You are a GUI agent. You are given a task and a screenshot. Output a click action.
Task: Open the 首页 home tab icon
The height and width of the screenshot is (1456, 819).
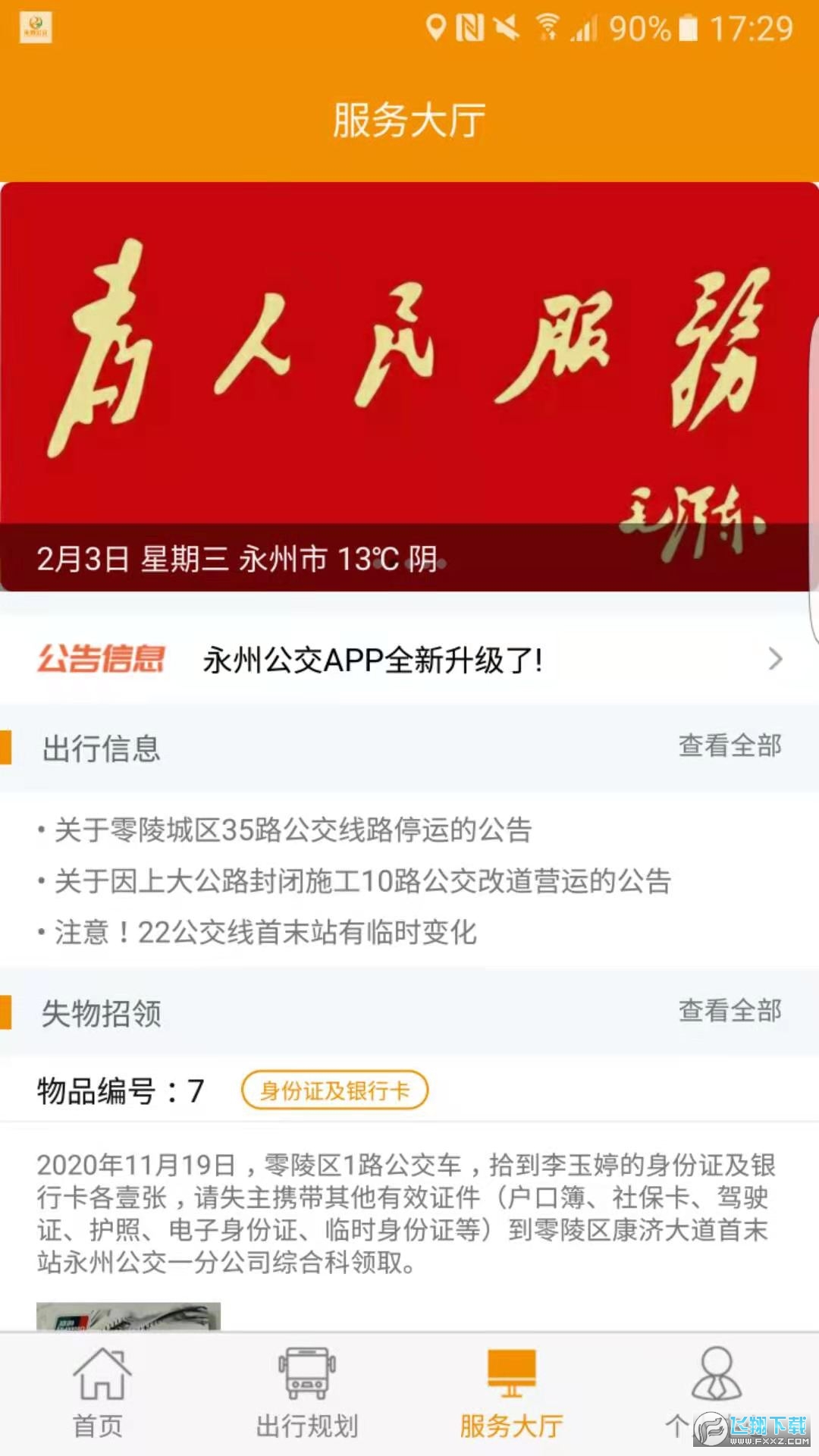click(102, 1373)
